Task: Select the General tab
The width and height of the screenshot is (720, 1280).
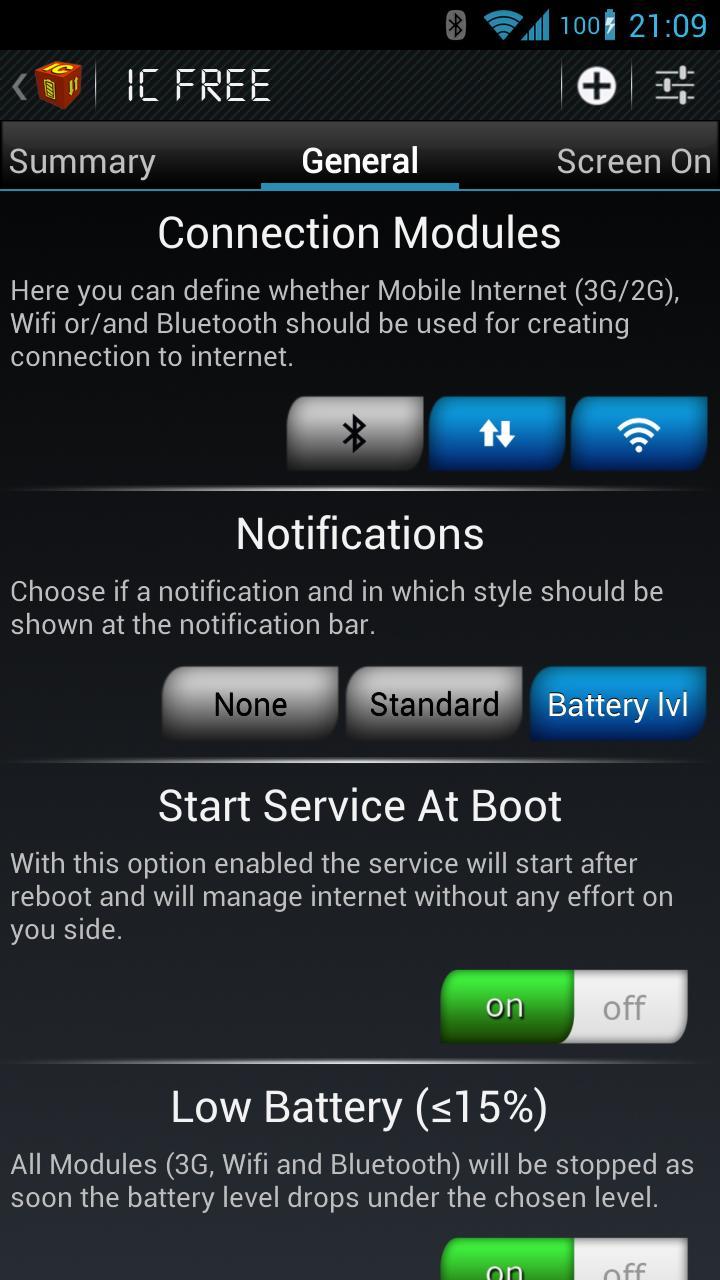Action: point(360,161)
